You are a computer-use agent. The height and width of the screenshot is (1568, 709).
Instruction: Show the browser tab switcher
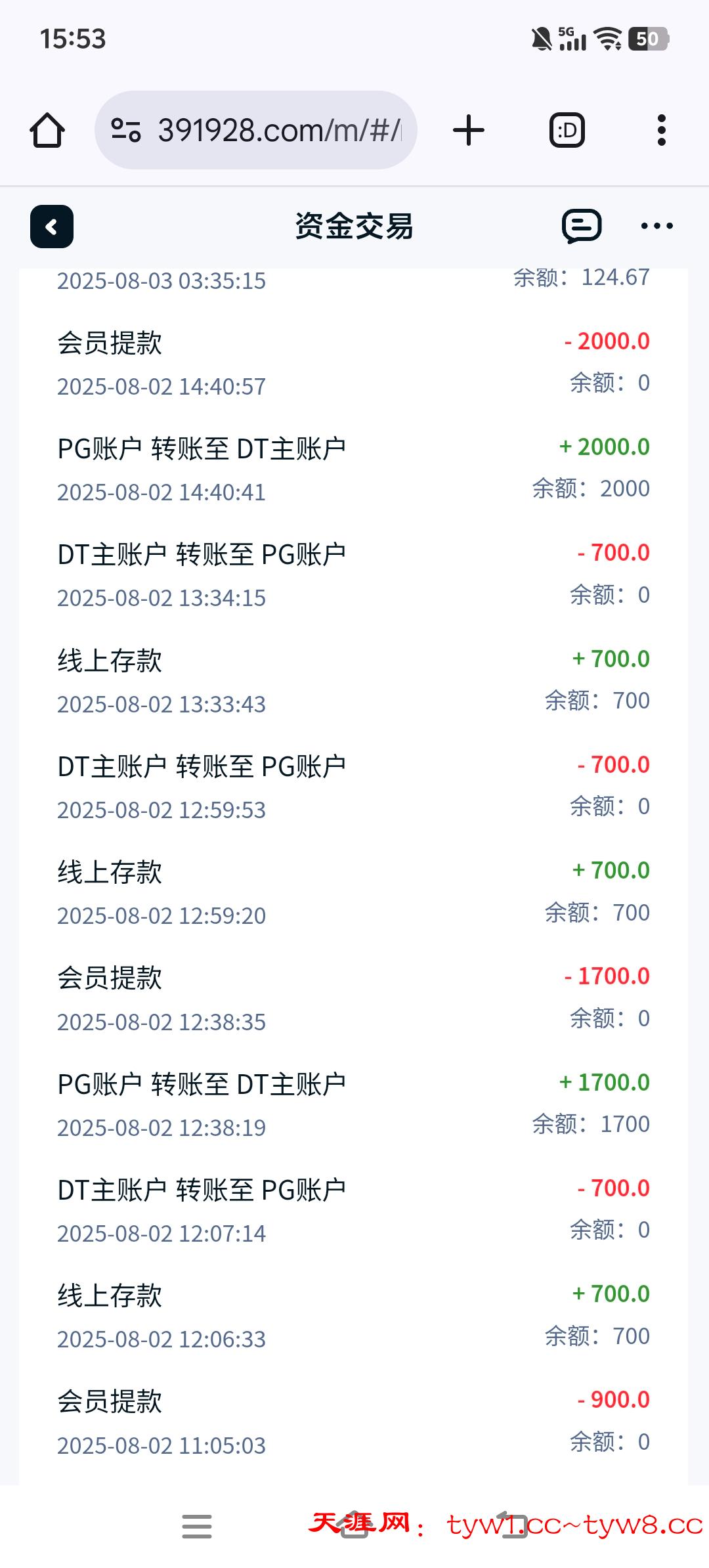[567, 130]
